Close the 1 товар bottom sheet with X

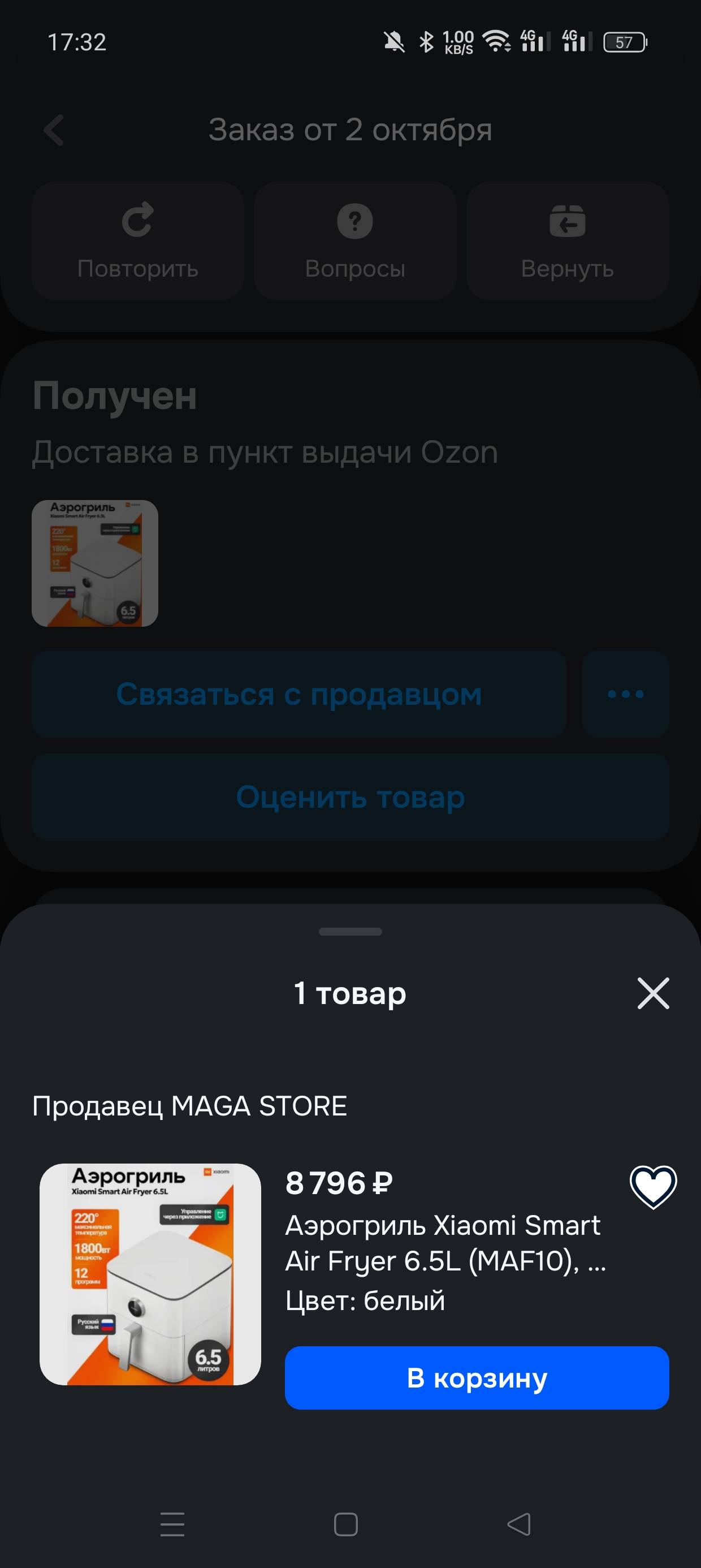tap(652, 993)
